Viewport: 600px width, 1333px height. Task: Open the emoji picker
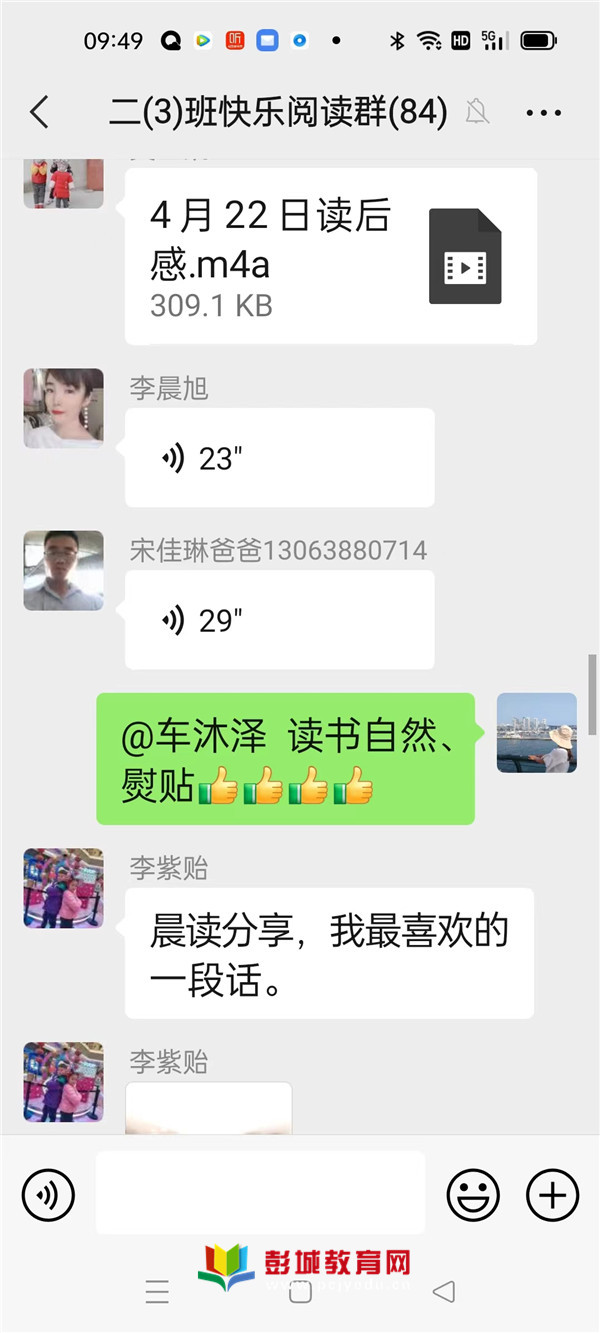[x=473, y=1194]
